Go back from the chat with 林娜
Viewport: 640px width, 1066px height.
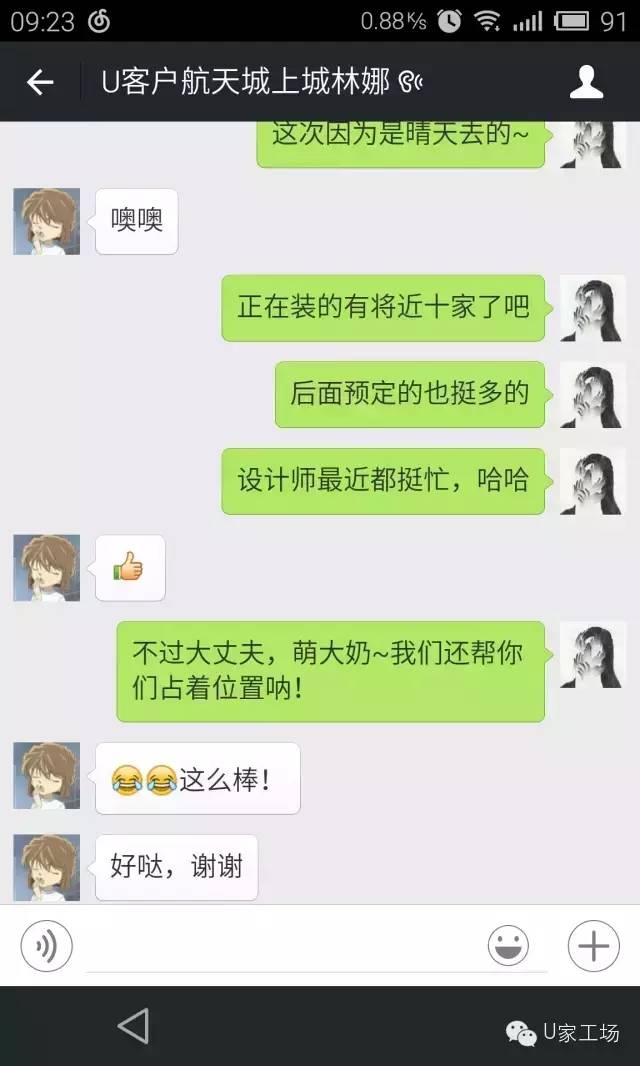pos(40,82)
